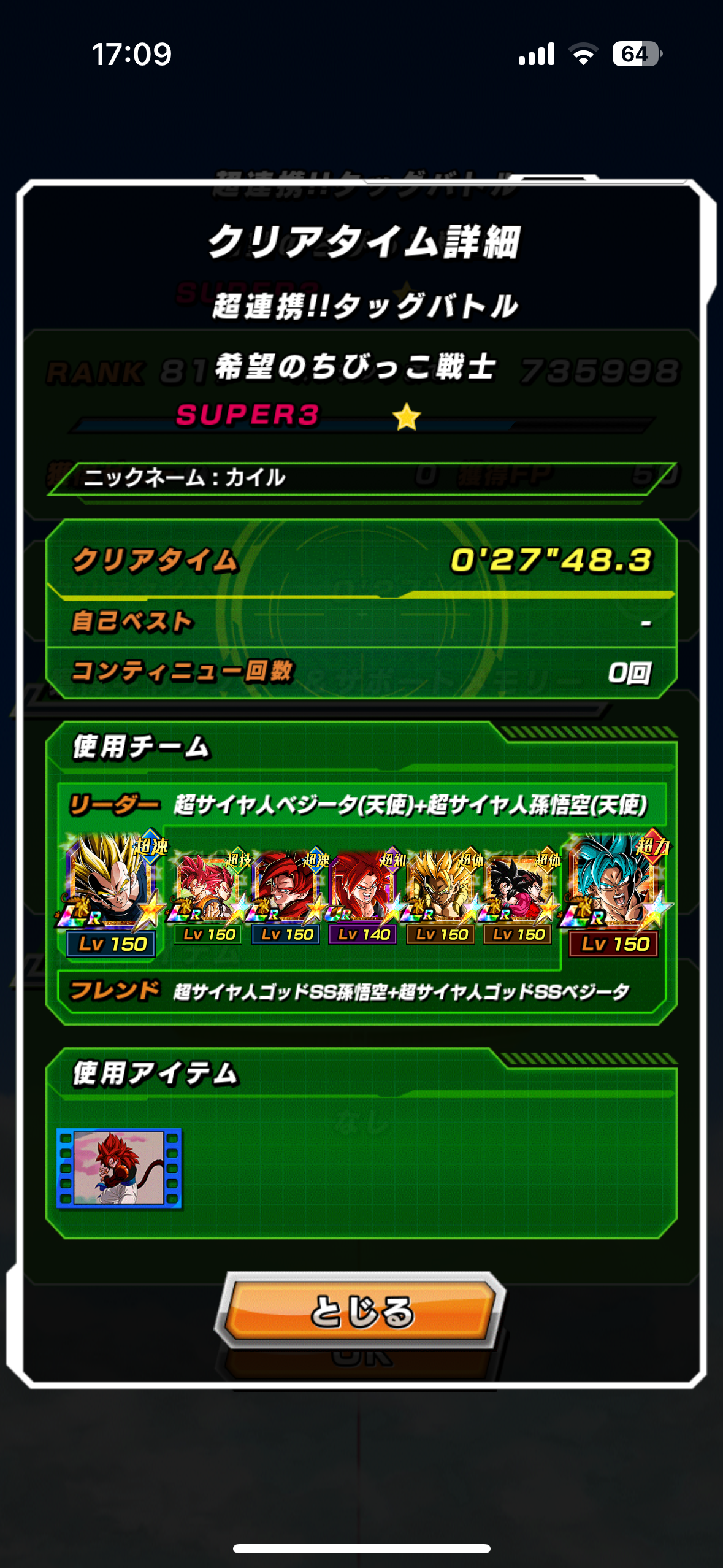Tap the とじる close button
Screen dimensions: 723x1568
[361, 1311]
